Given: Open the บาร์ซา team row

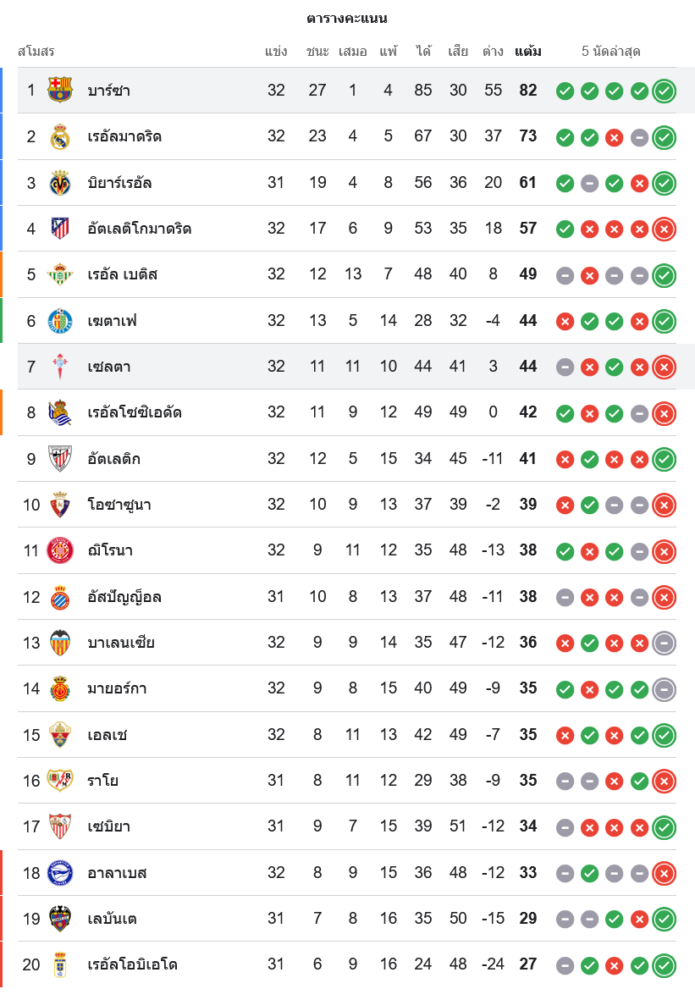Looking at the screenshot, I should tap(108, 91).
